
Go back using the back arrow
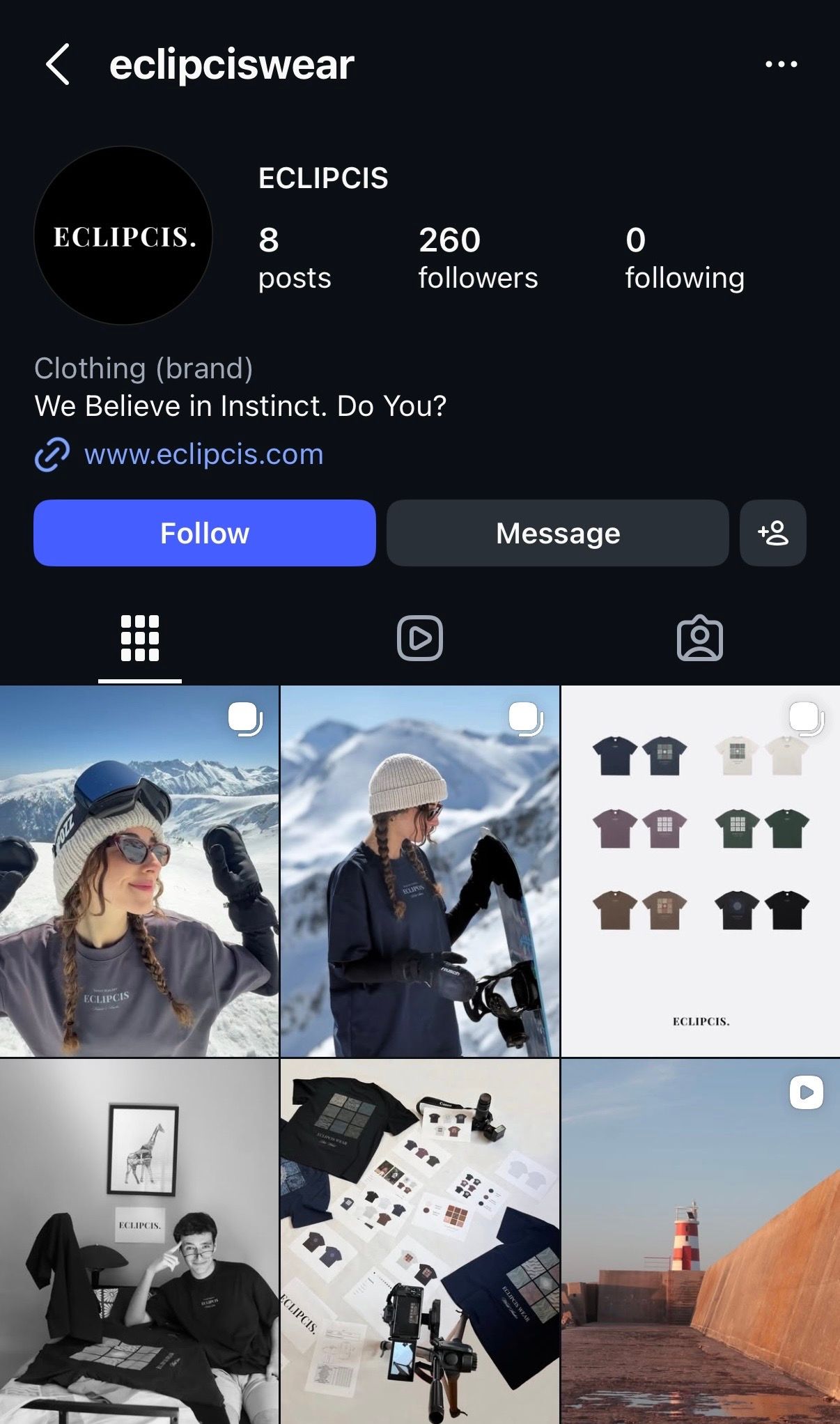[x=58, y=64]
